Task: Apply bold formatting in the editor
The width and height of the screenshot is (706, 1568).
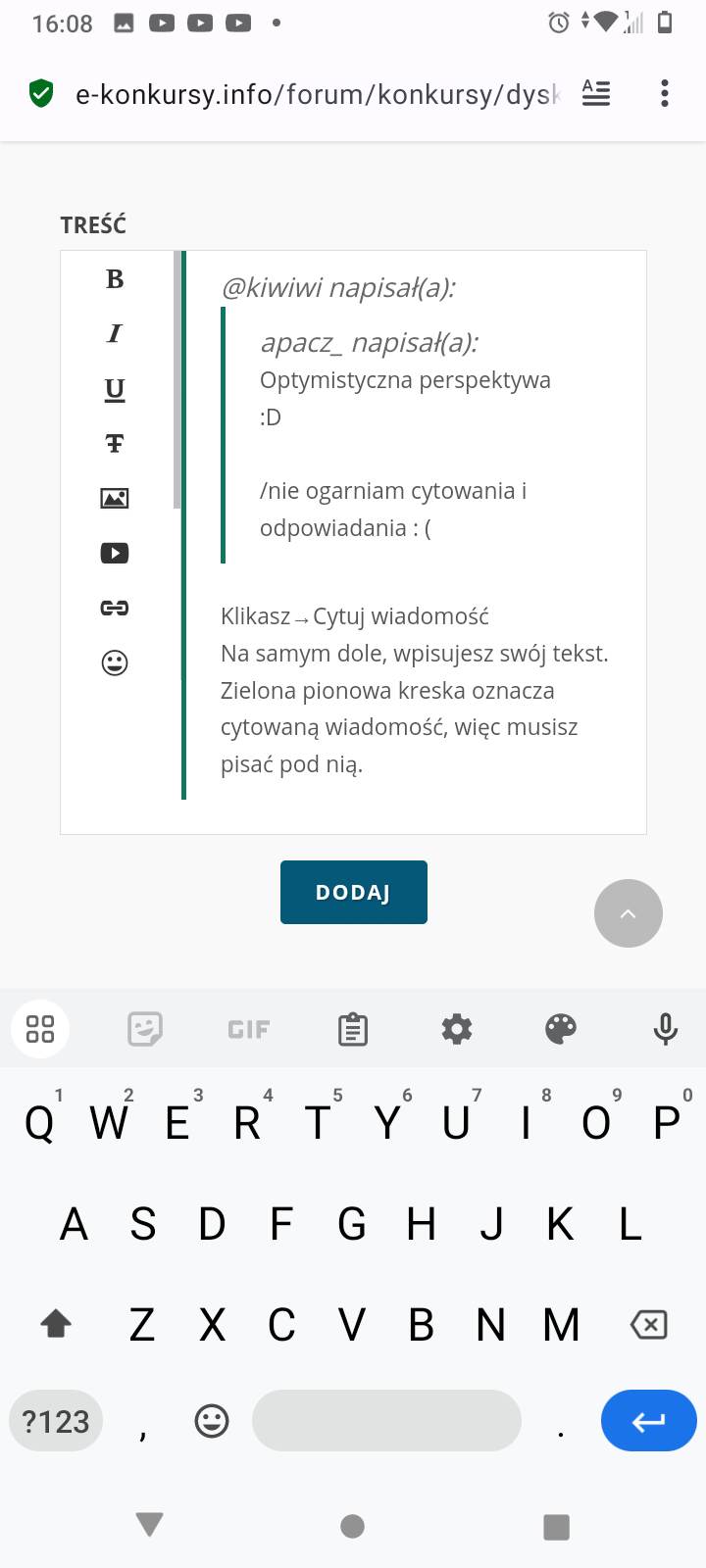Action: point(115,279)
